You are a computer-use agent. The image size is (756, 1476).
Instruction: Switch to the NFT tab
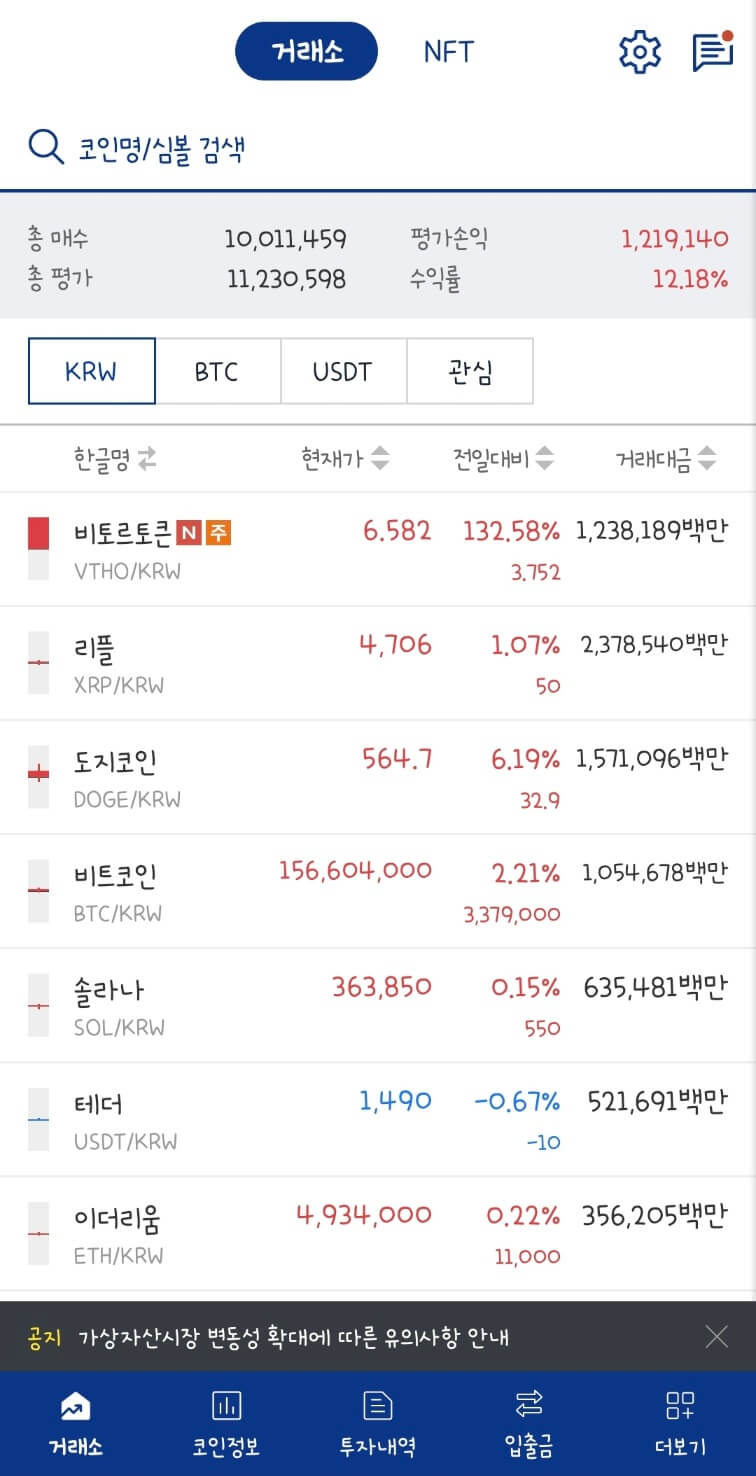449,51
